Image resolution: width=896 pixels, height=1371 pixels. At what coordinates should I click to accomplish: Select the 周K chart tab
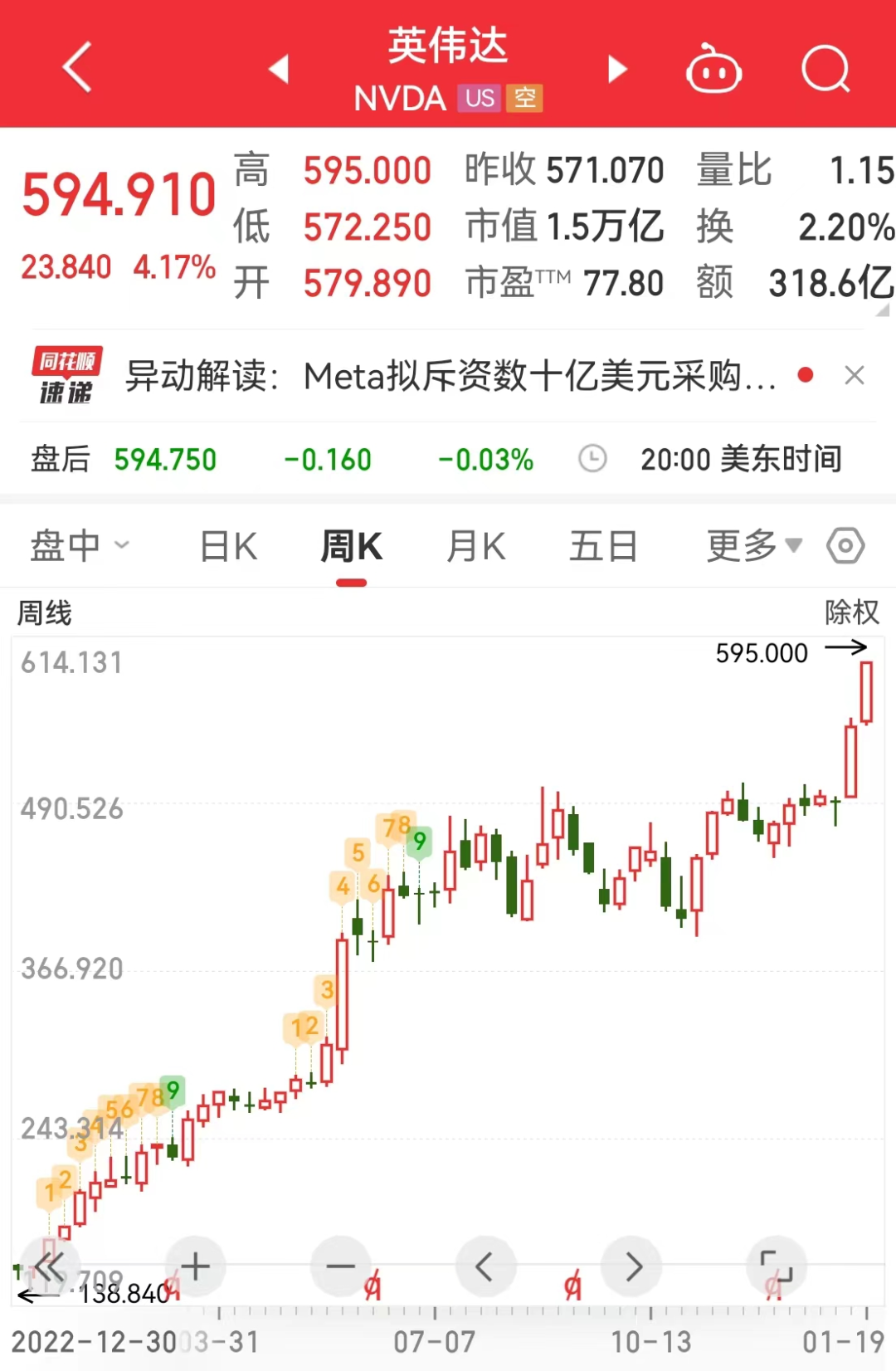click(351, 546)
